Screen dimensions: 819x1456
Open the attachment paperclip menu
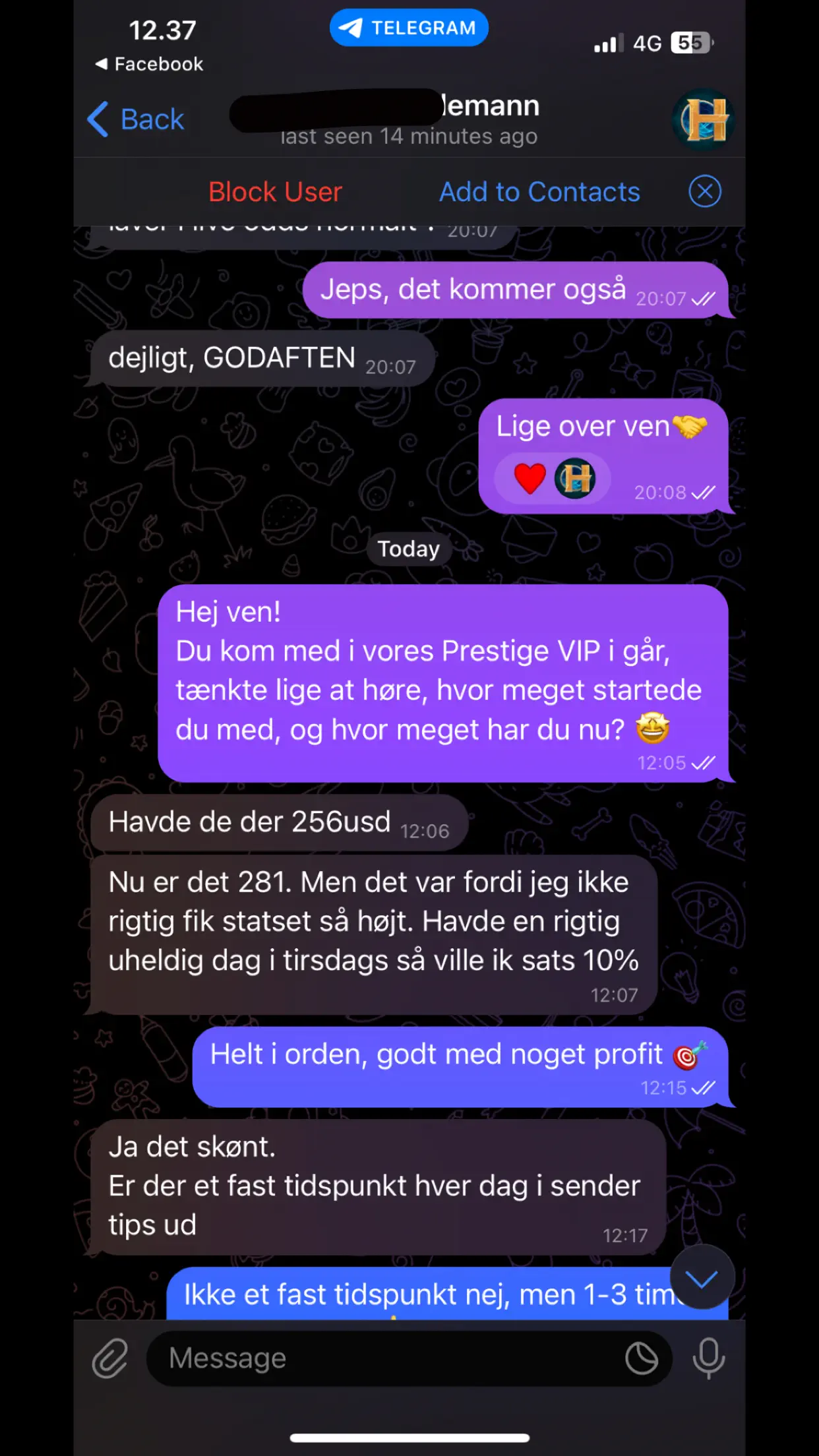[109, 1358]
